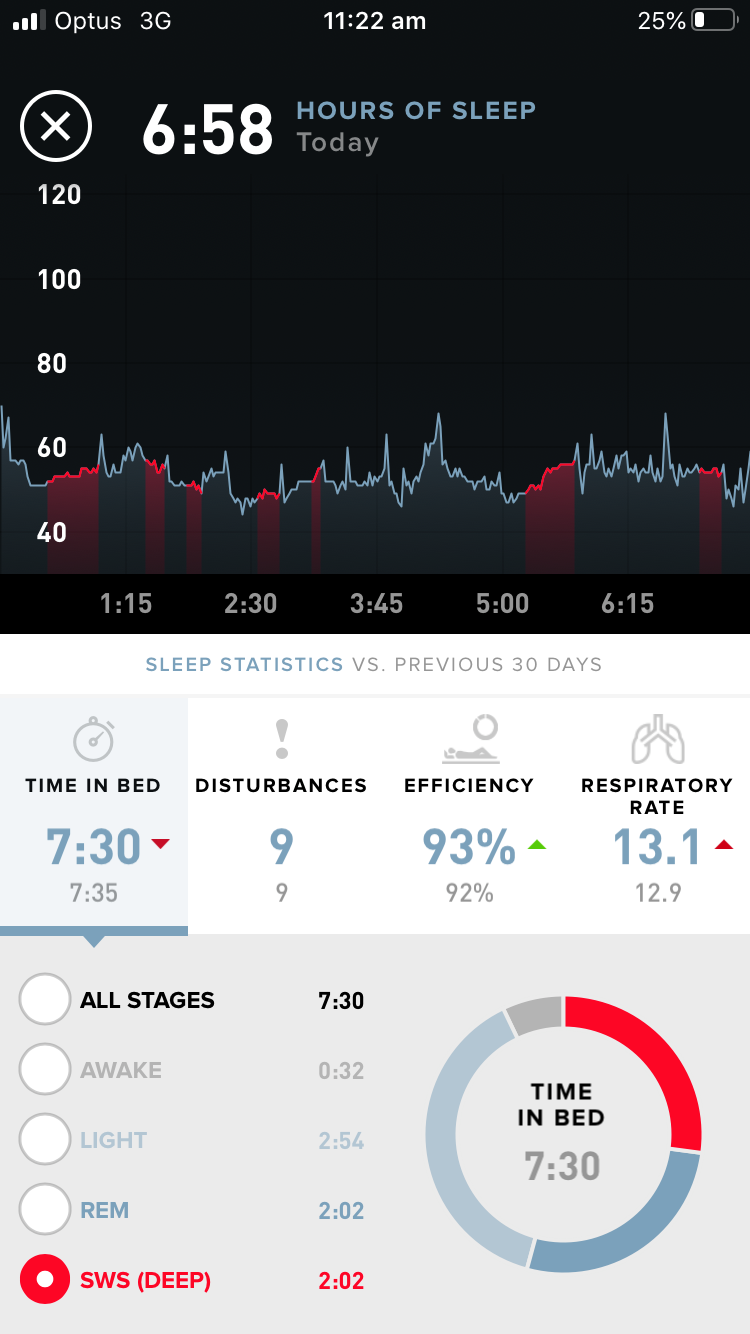Screen dimensions: 750x1334
Task: Select the All Stages radio option
Action: coord(45,1000)
